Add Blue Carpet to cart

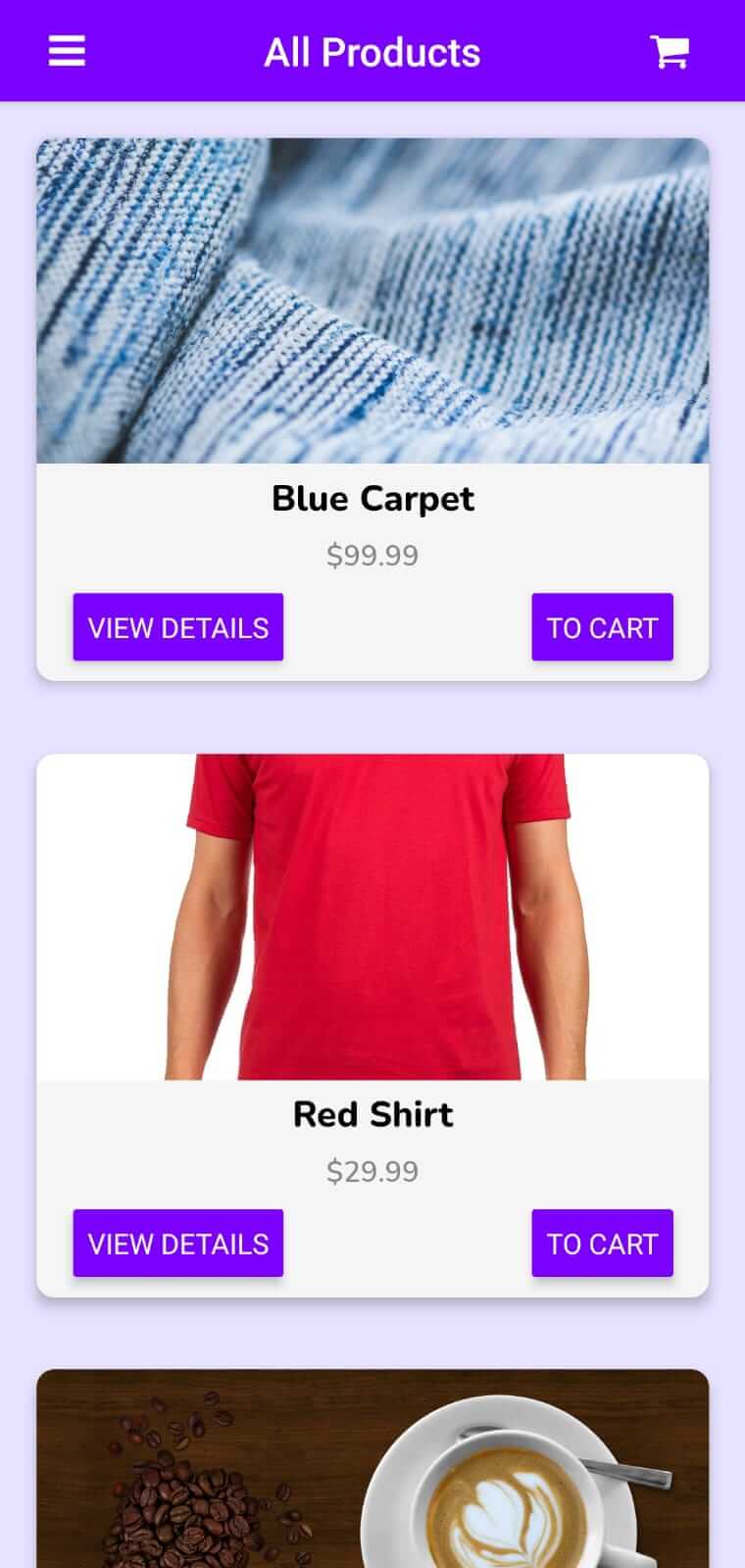click(x=602, y=627)
